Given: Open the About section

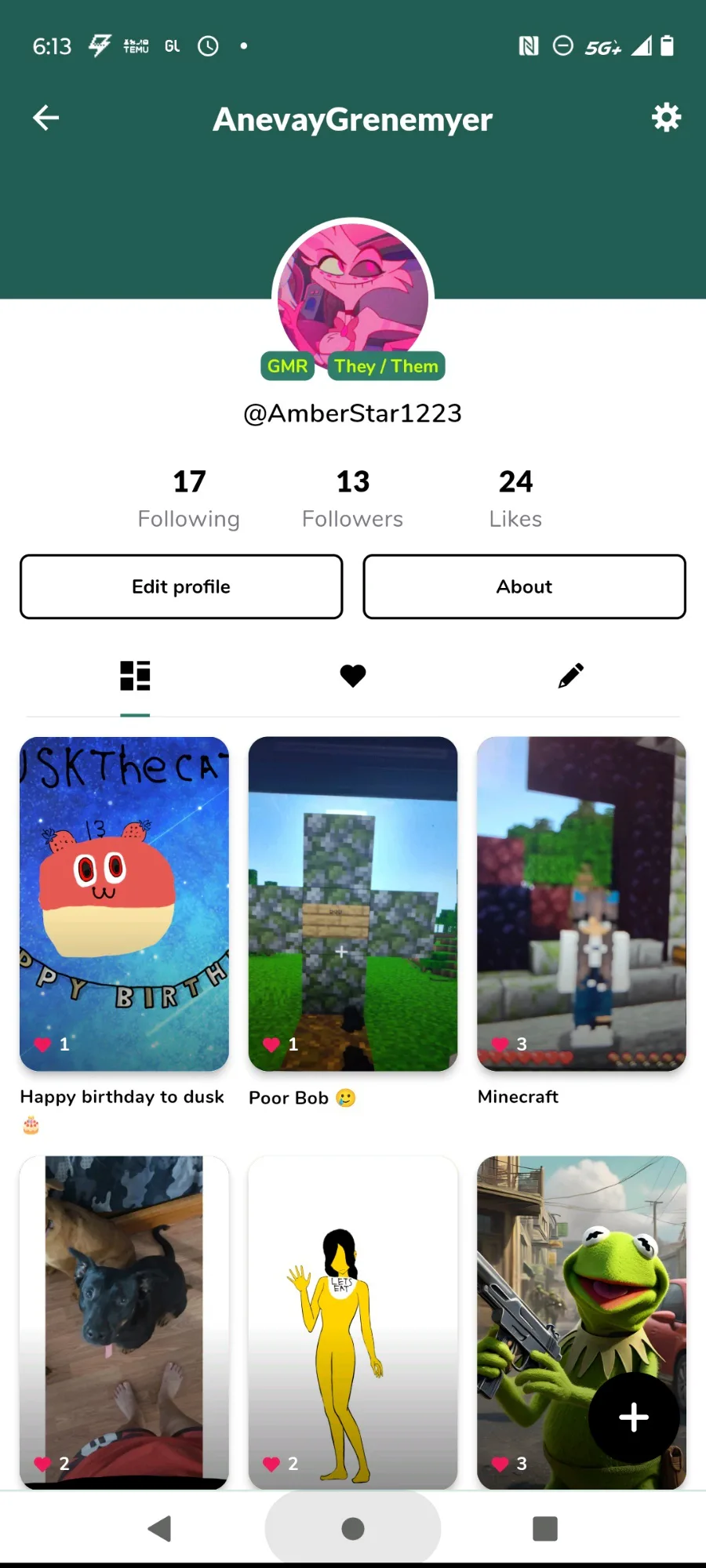Looking at the screenshot, I should tap(524, 586).
